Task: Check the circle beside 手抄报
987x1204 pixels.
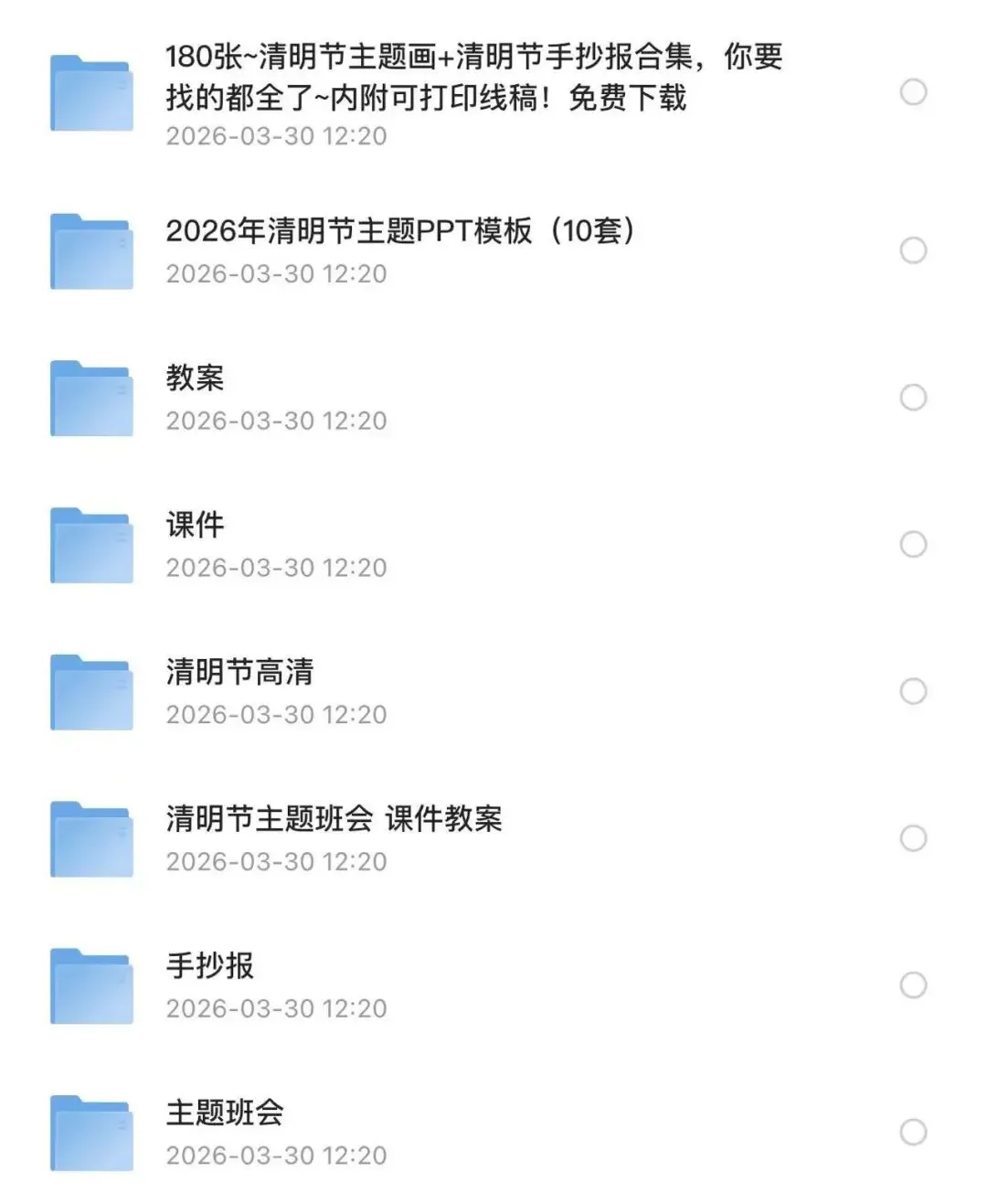Action: coord(913,986)
